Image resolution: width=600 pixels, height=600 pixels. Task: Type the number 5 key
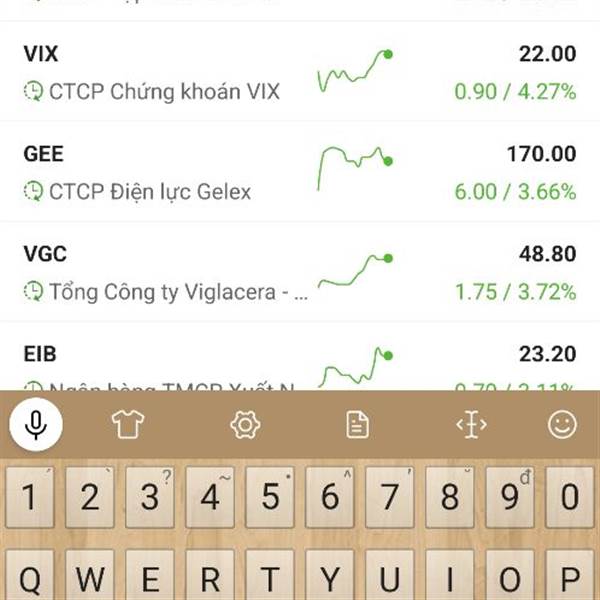270,496
